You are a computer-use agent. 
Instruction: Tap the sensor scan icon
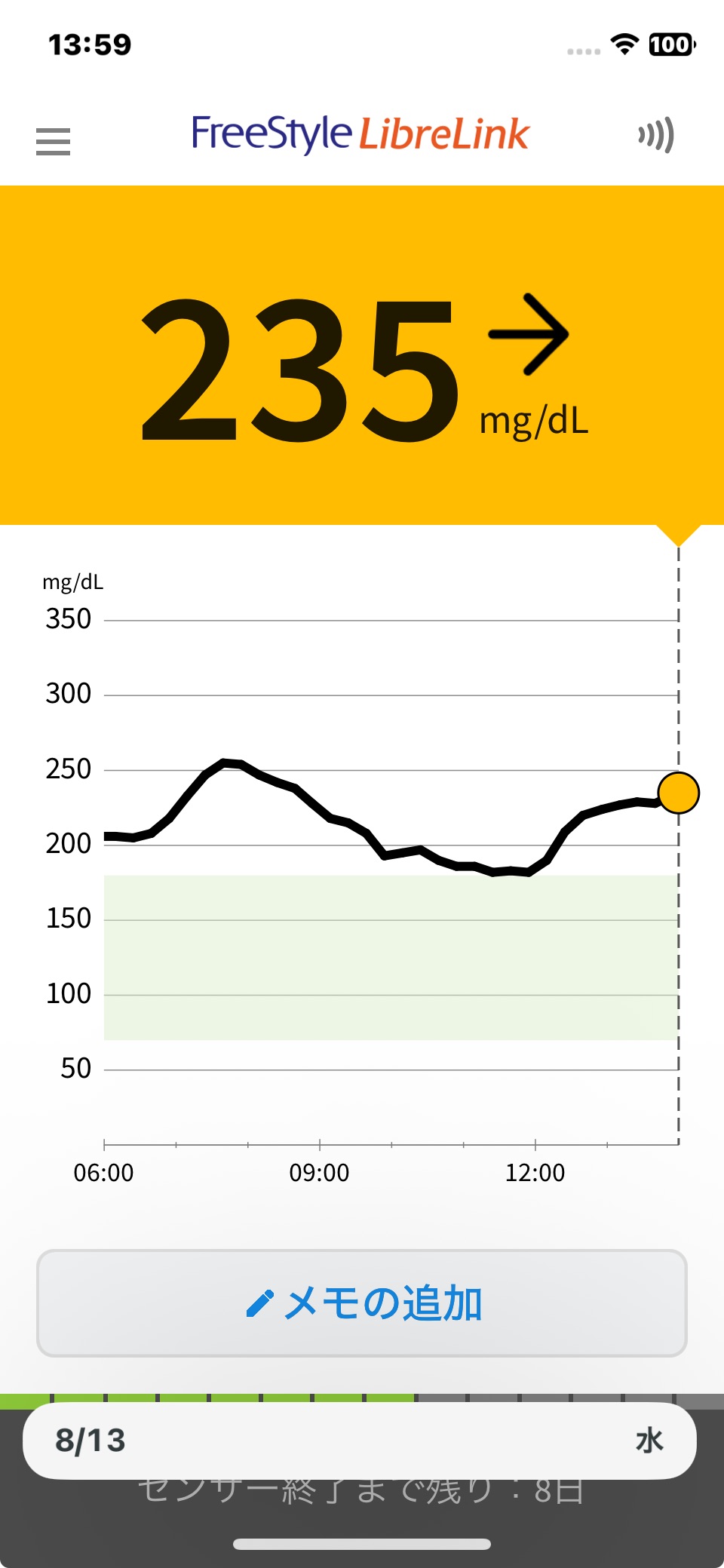655,136
